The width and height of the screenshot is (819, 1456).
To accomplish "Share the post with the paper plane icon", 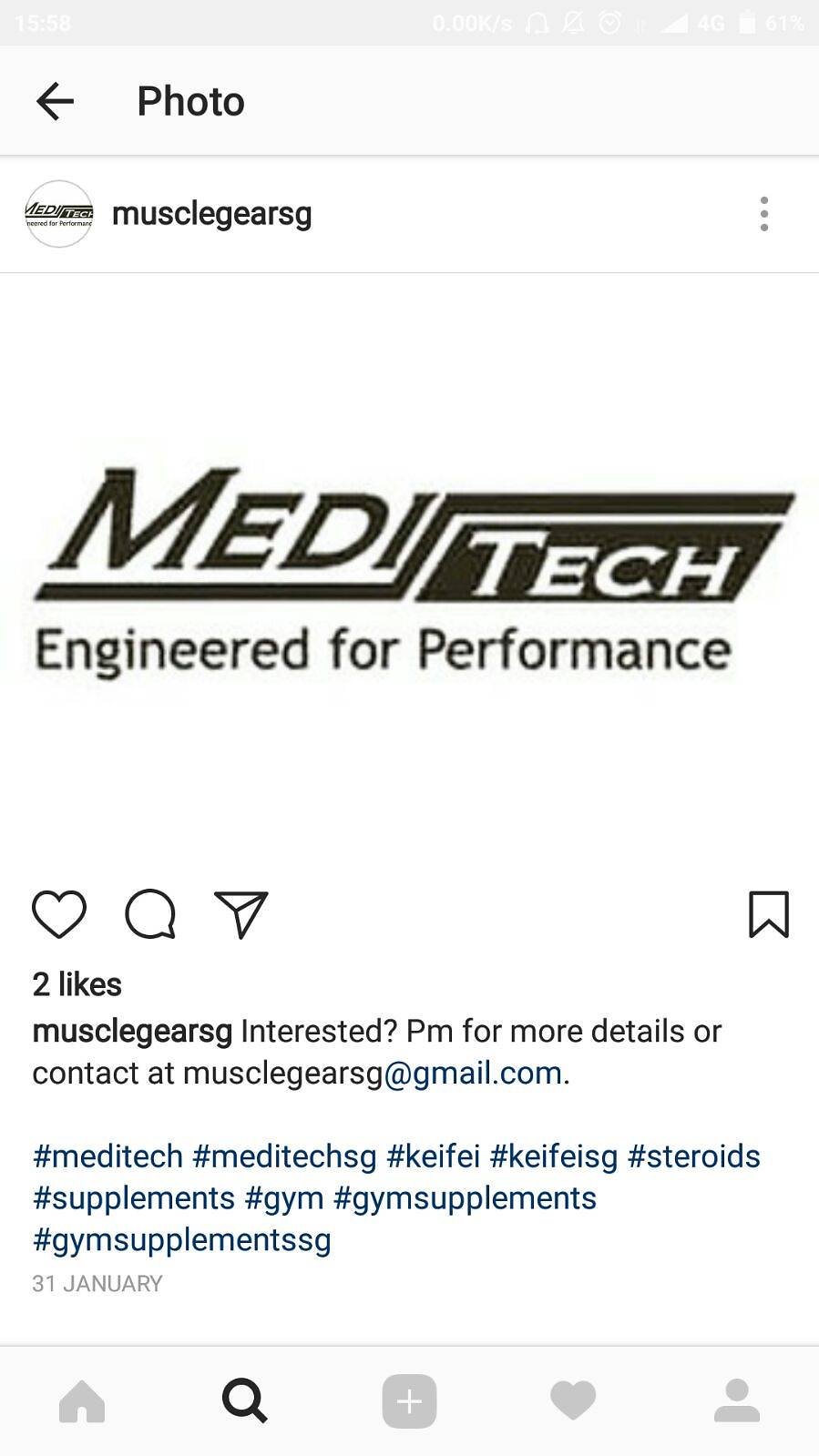I will click(x=241, y=914).
